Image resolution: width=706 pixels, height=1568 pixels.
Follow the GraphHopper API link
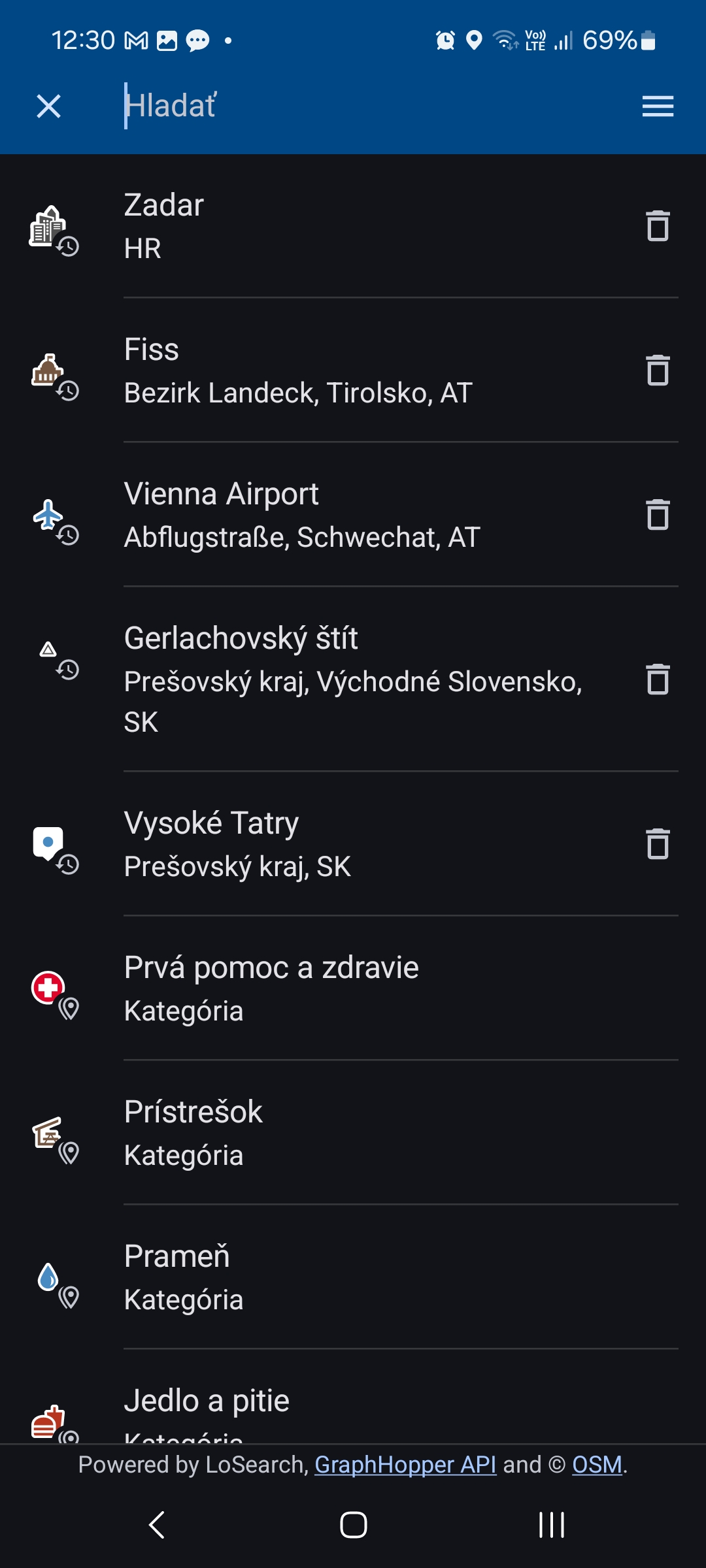pos(405,1465)
